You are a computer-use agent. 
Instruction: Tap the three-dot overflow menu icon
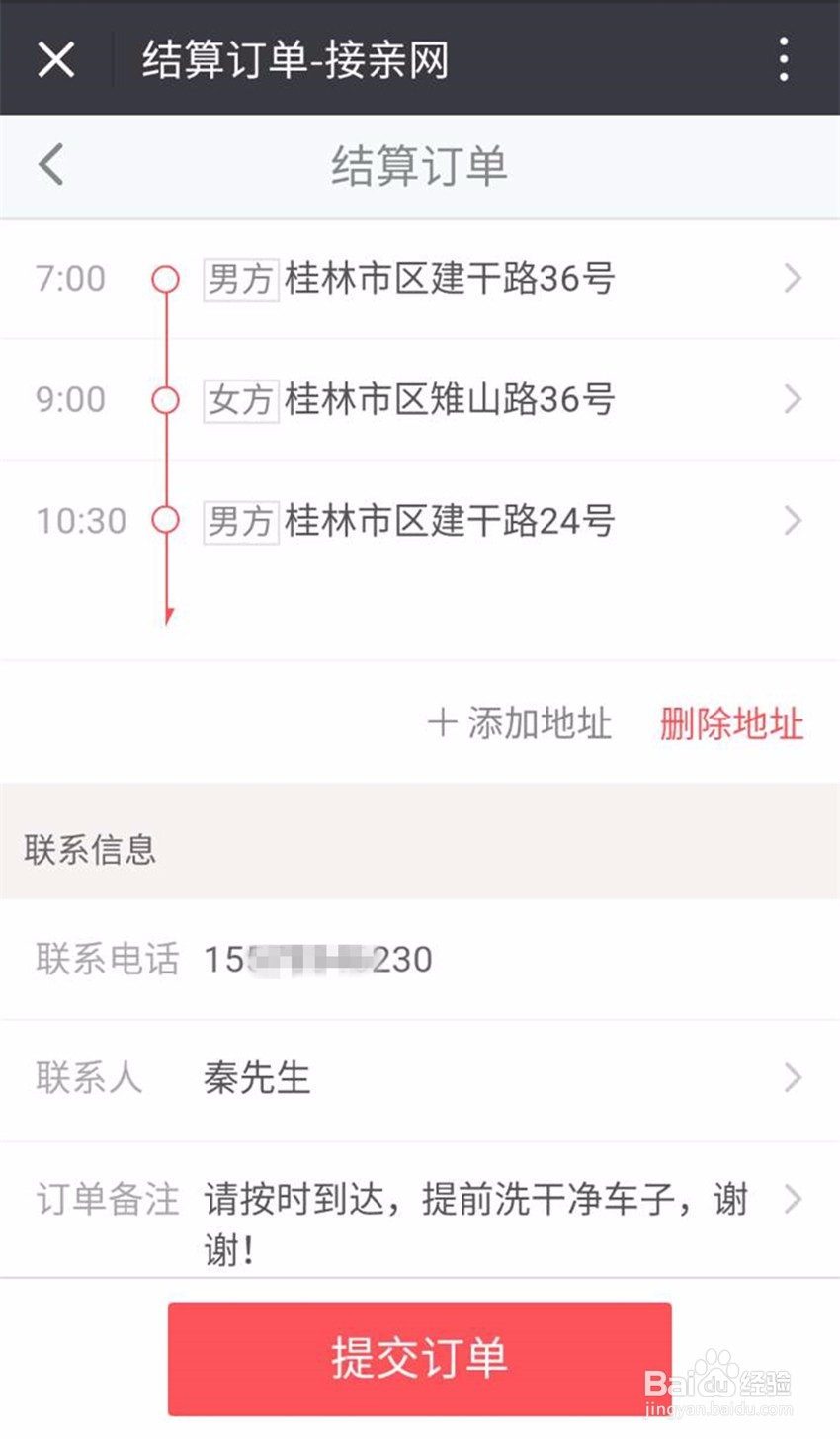[784, 59]
